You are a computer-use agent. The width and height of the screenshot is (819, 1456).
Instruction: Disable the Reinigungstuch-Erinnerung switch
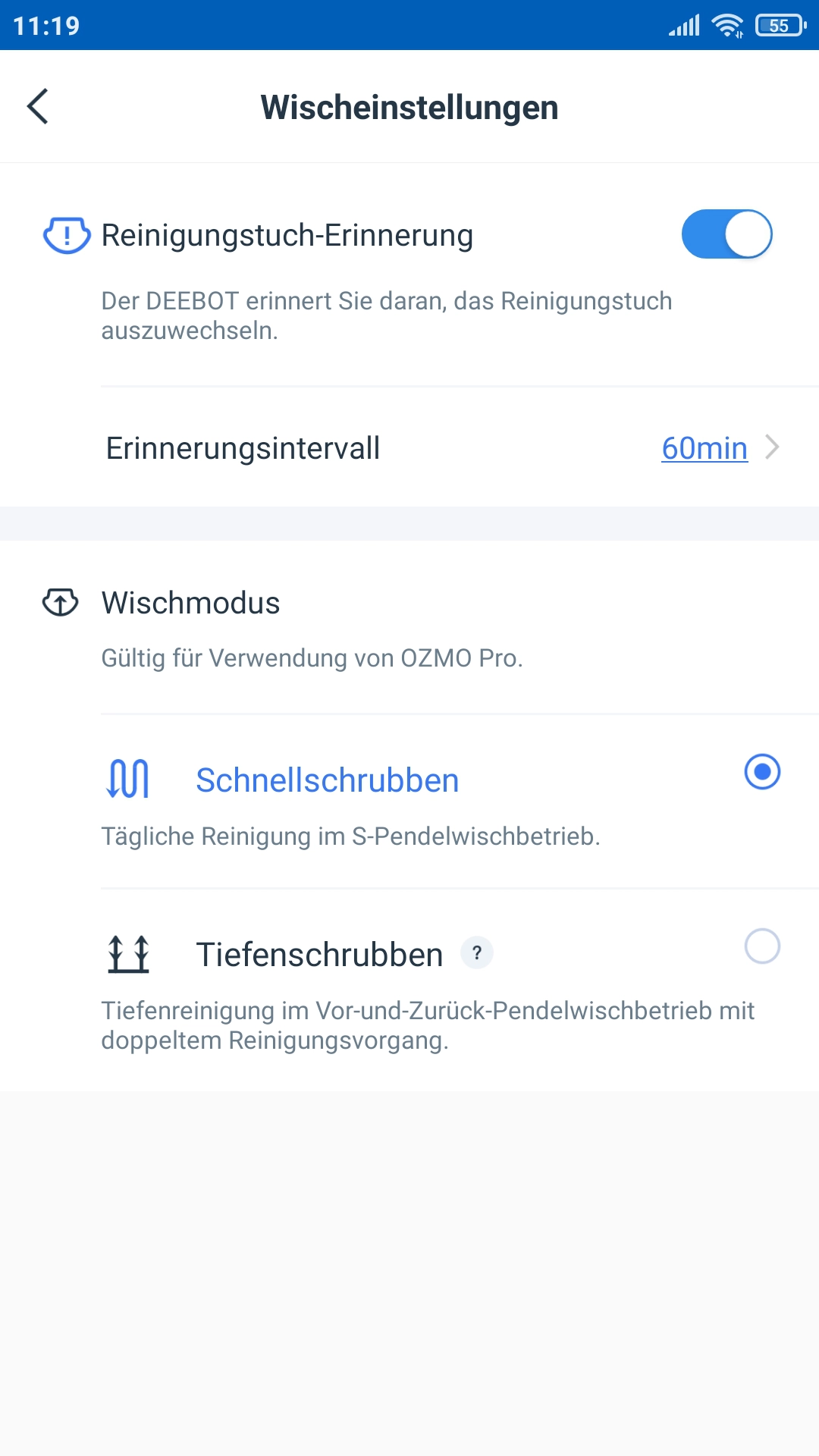click(x=726, y=234)
